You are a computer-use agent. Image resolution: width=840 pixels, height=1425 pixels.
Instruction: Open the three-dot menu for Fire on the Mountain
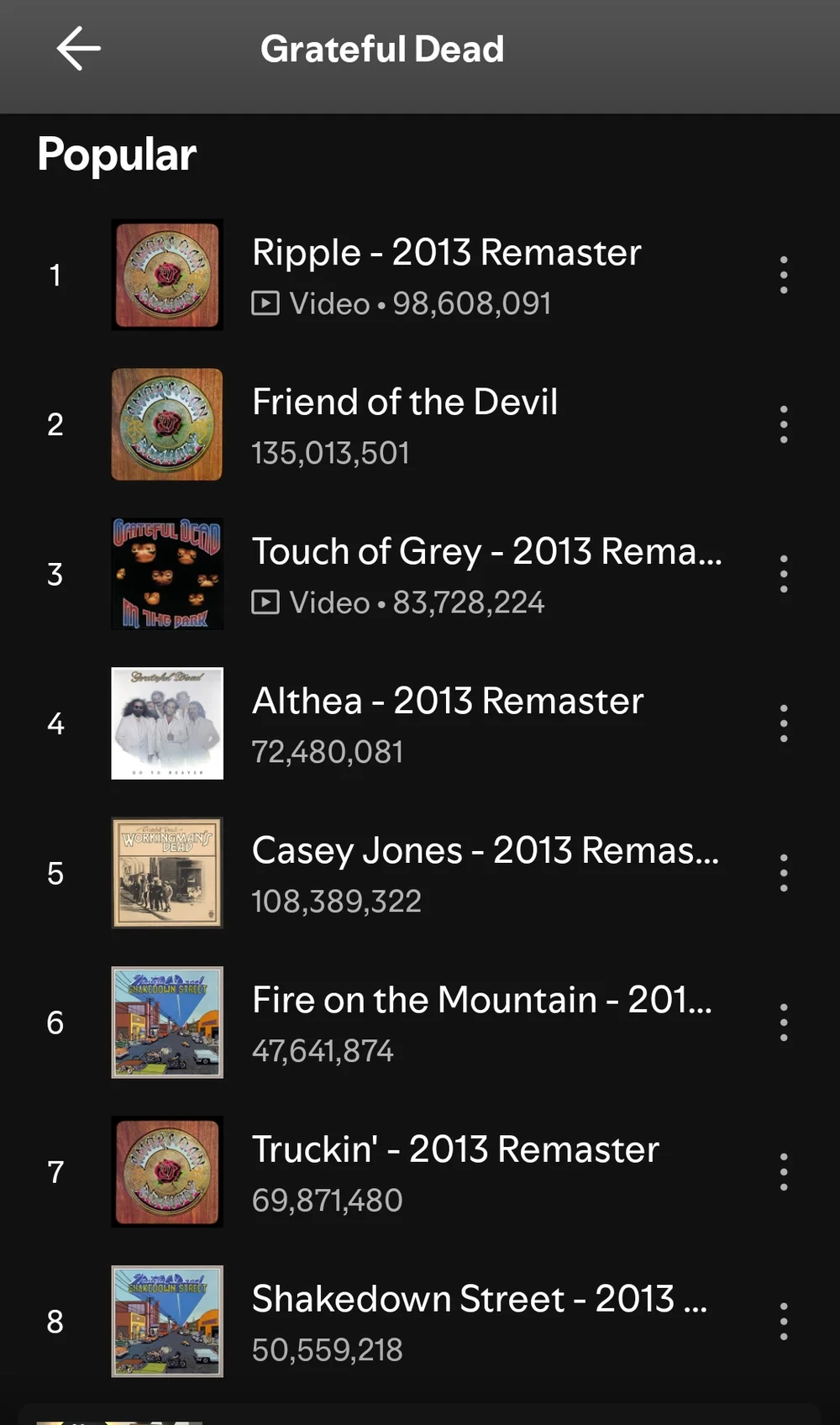click(x=783, y=1023)
